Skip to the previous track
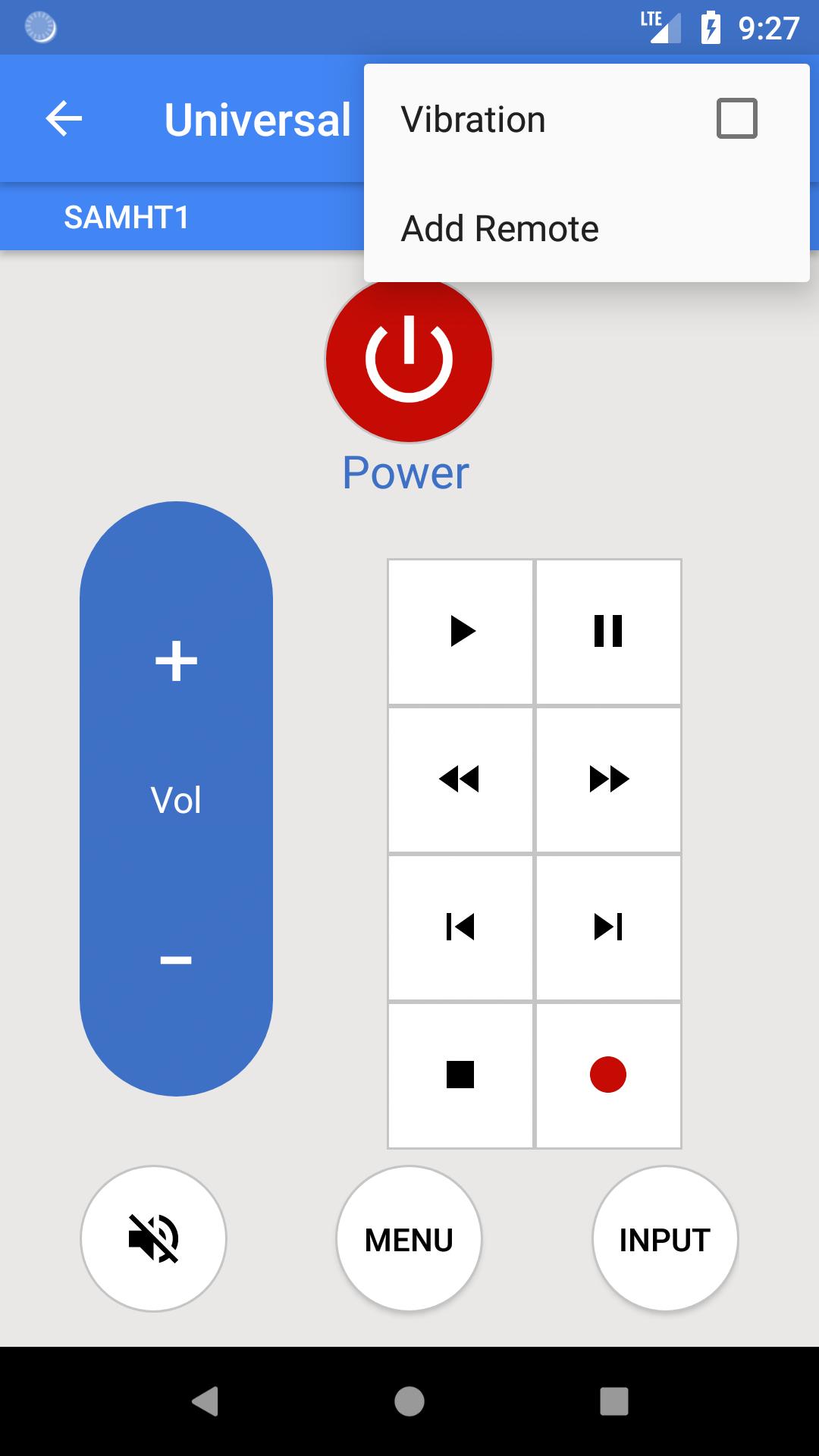Viewport: 819px width, 1456px height. 461,927
